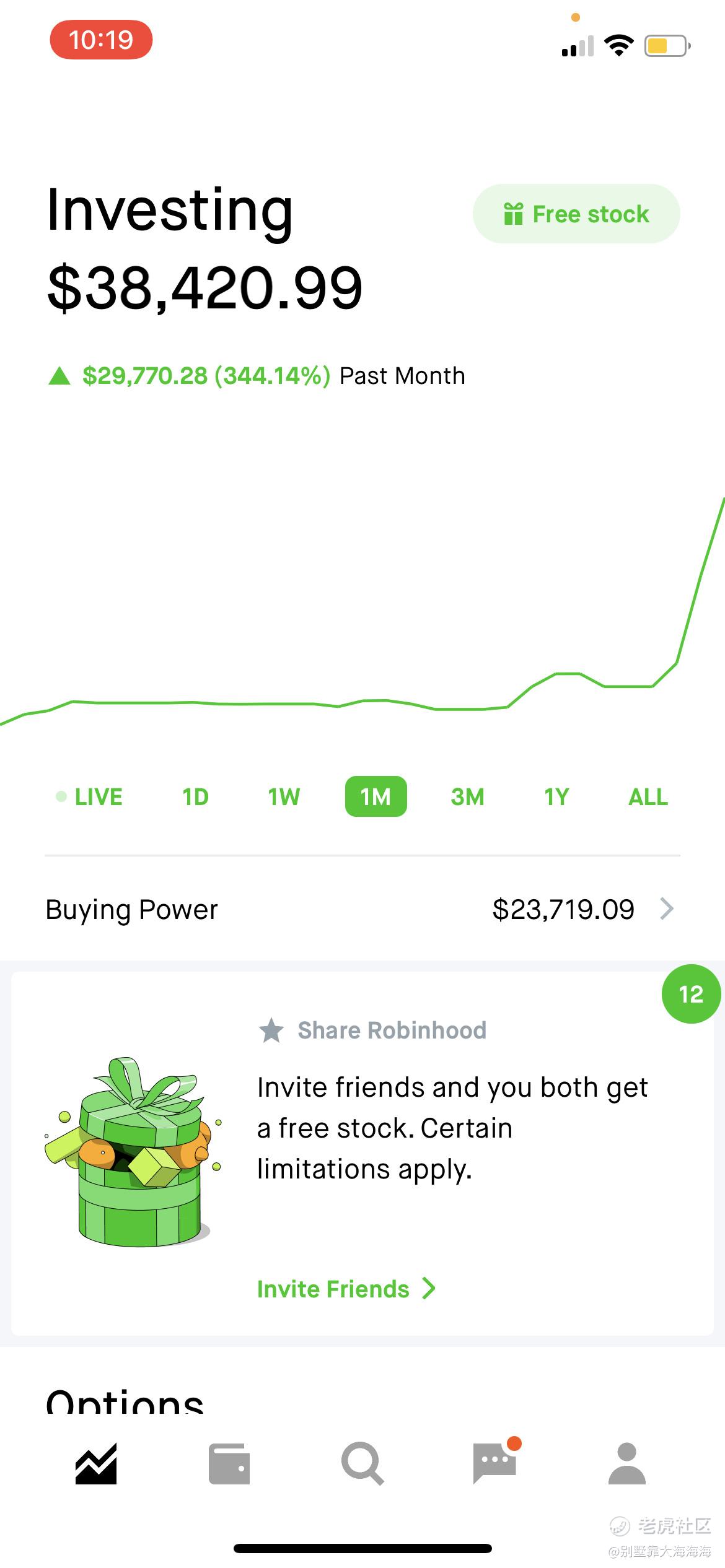This screenshot has width=725, height=1568.
Task: Open Buying Power details
Action: (362, 909)
